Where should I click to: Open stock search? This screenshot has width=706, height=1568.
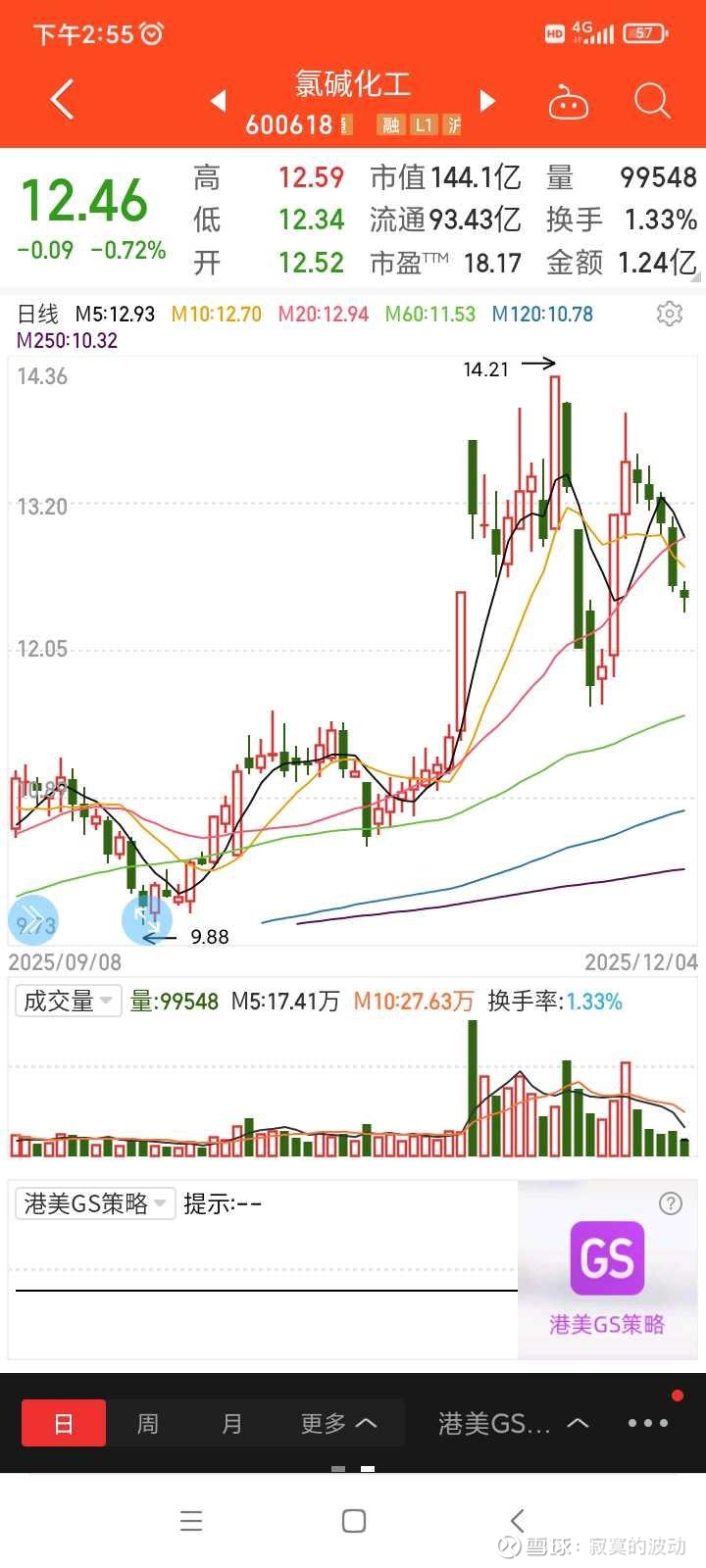(x=651, y=100)
